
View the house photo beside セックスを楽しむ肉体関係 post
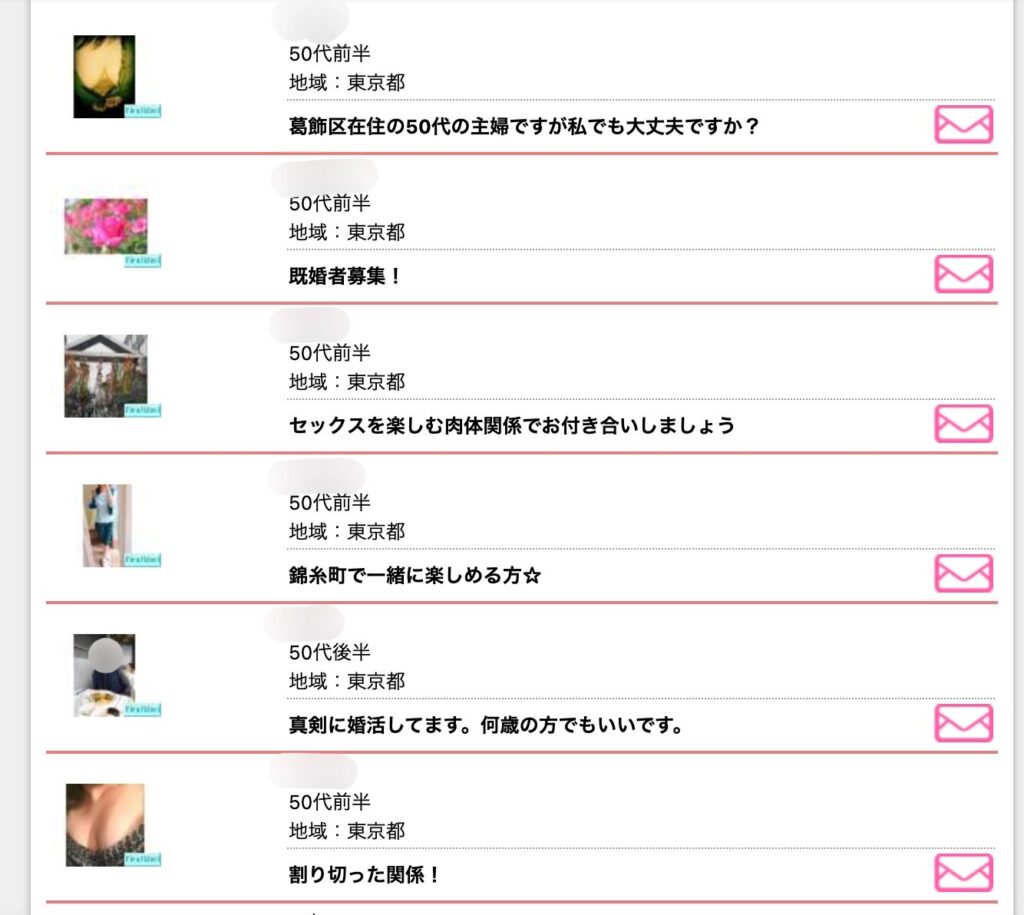pyautogui.click(x=105, y=376)
